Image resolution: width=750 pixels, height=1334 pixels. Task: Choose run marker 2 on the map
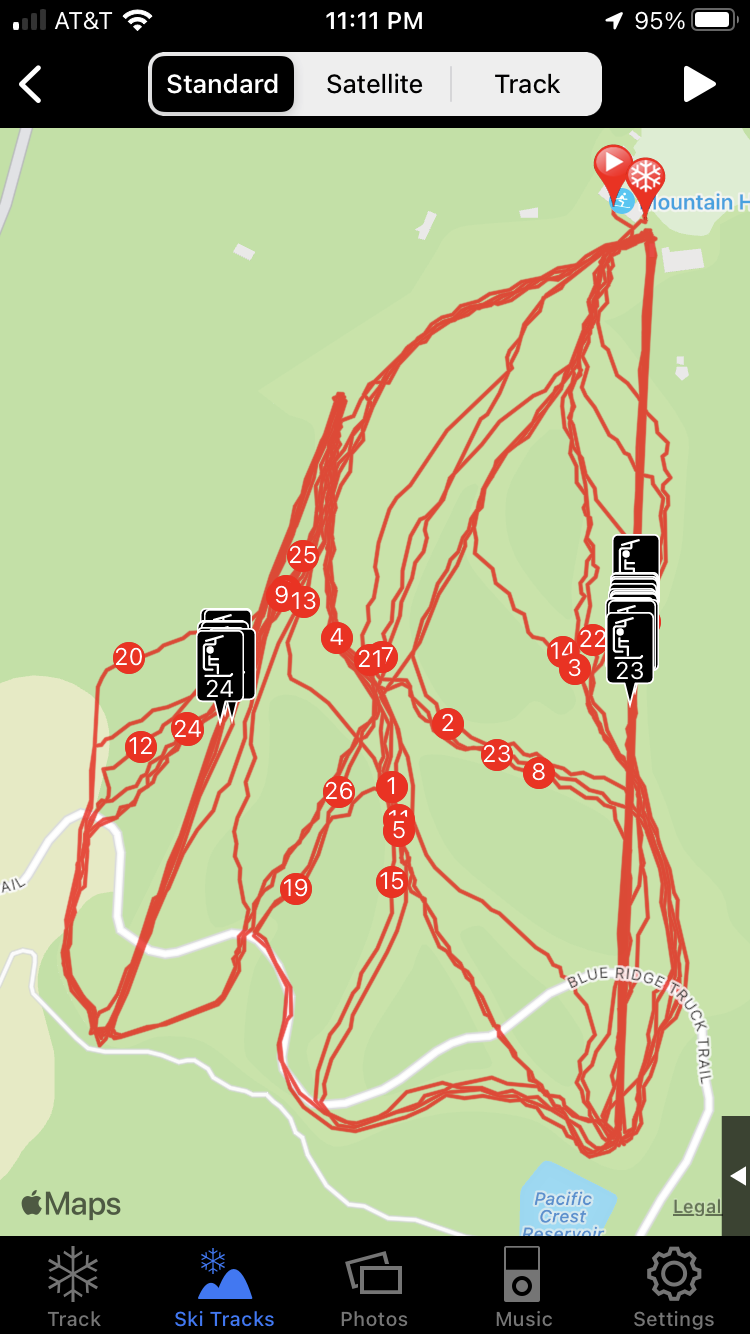pos(447,723)
